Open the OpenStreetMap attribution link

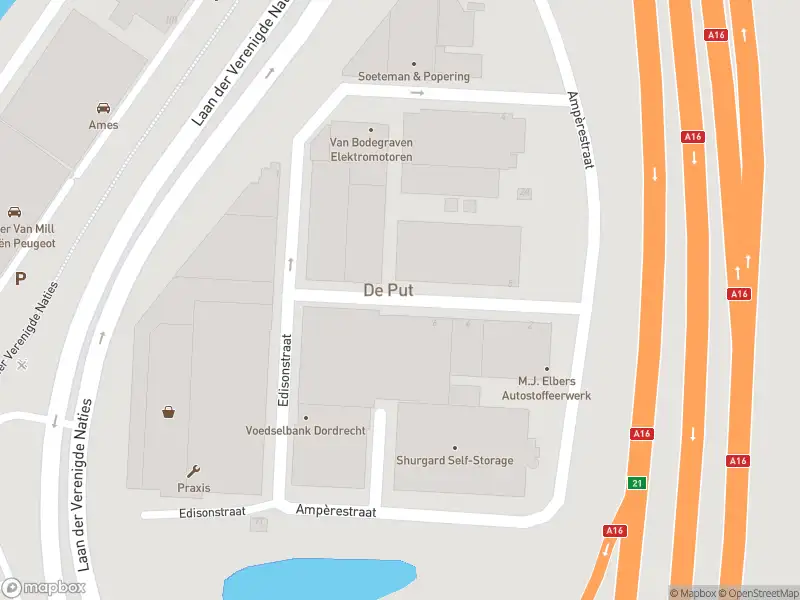[x=757, y=593]
